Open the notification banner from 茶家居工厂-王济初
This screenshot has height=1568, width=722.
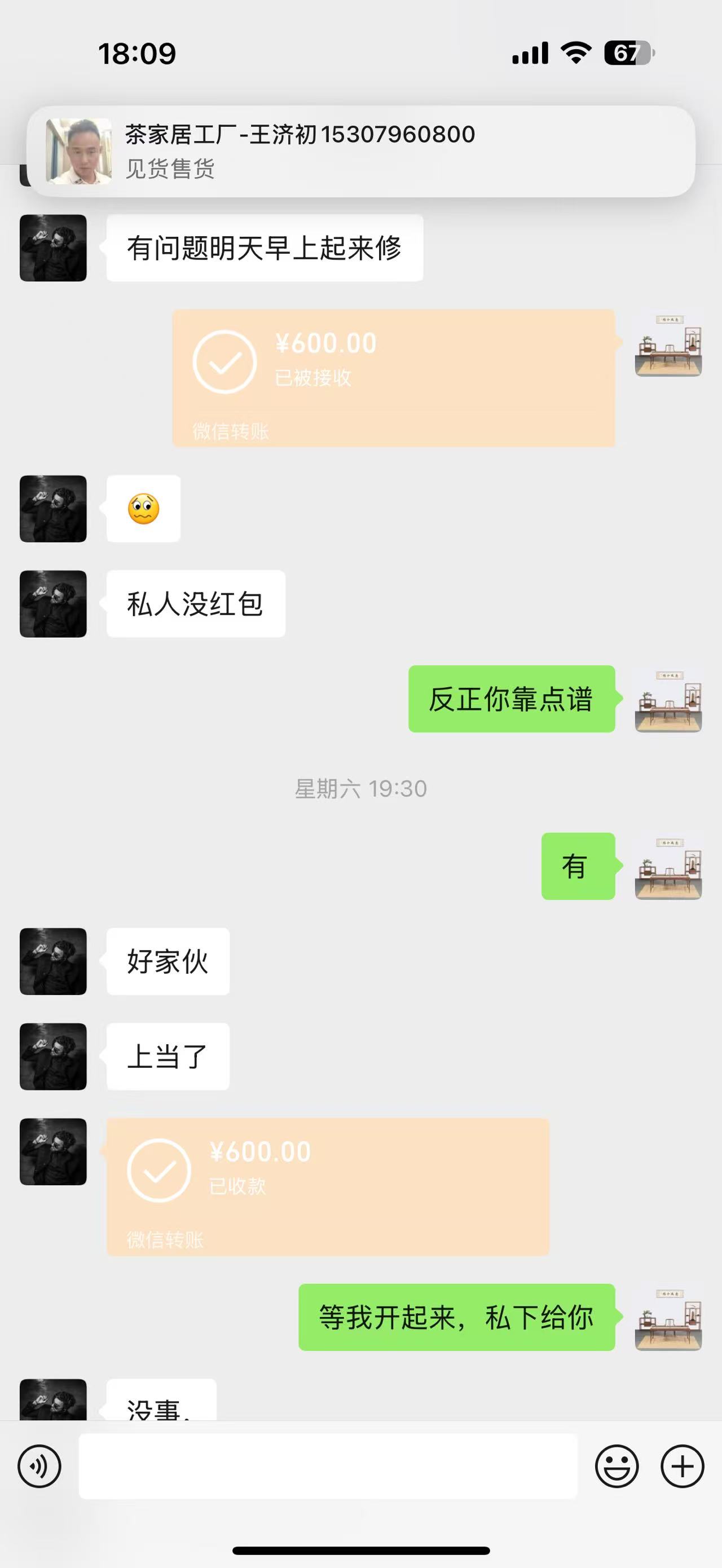pos(360,151)
